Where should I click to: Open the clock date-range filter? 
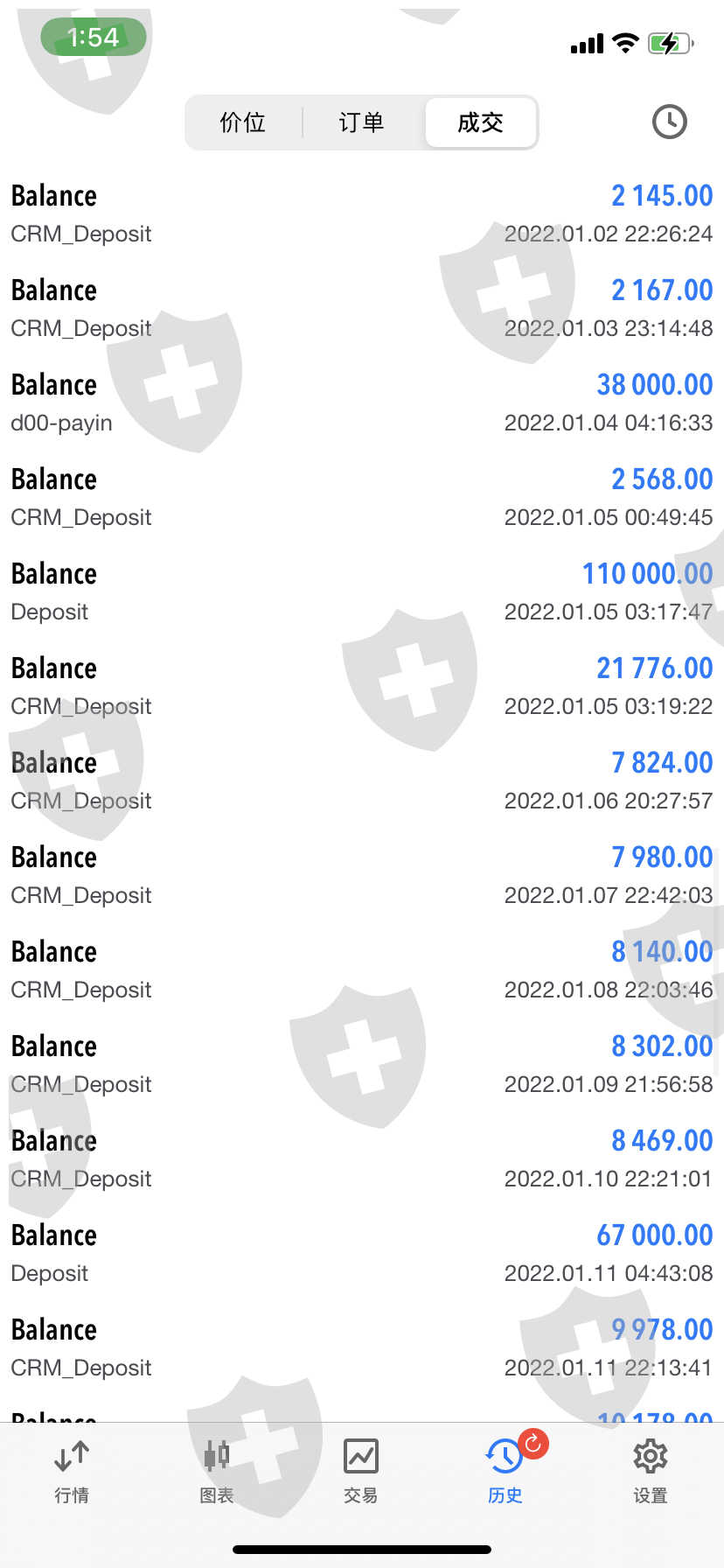tap(670, 122)
